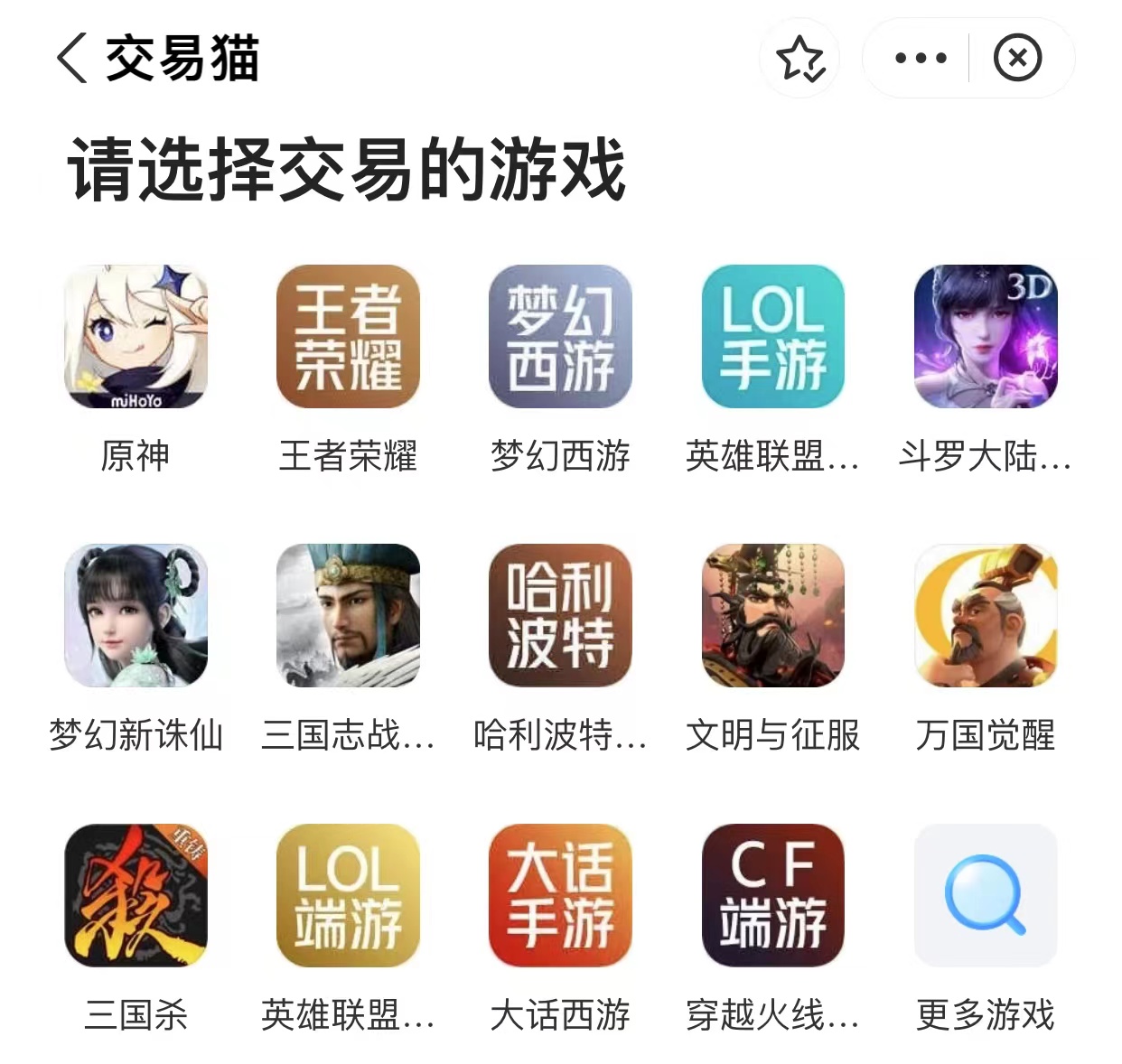Close the mini program

[x=1017, y=59]
